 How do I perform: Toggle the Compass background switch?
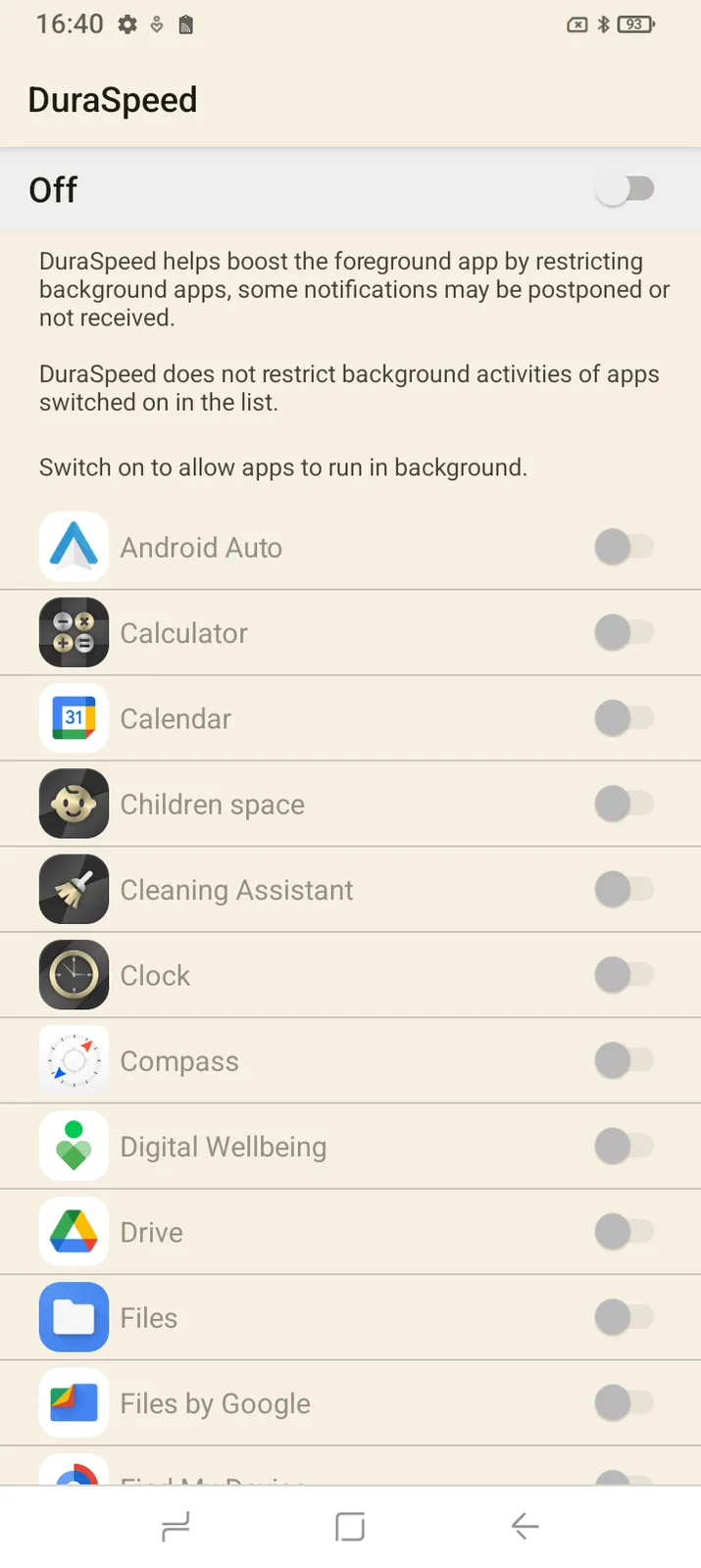click(x=625, y=1060)
